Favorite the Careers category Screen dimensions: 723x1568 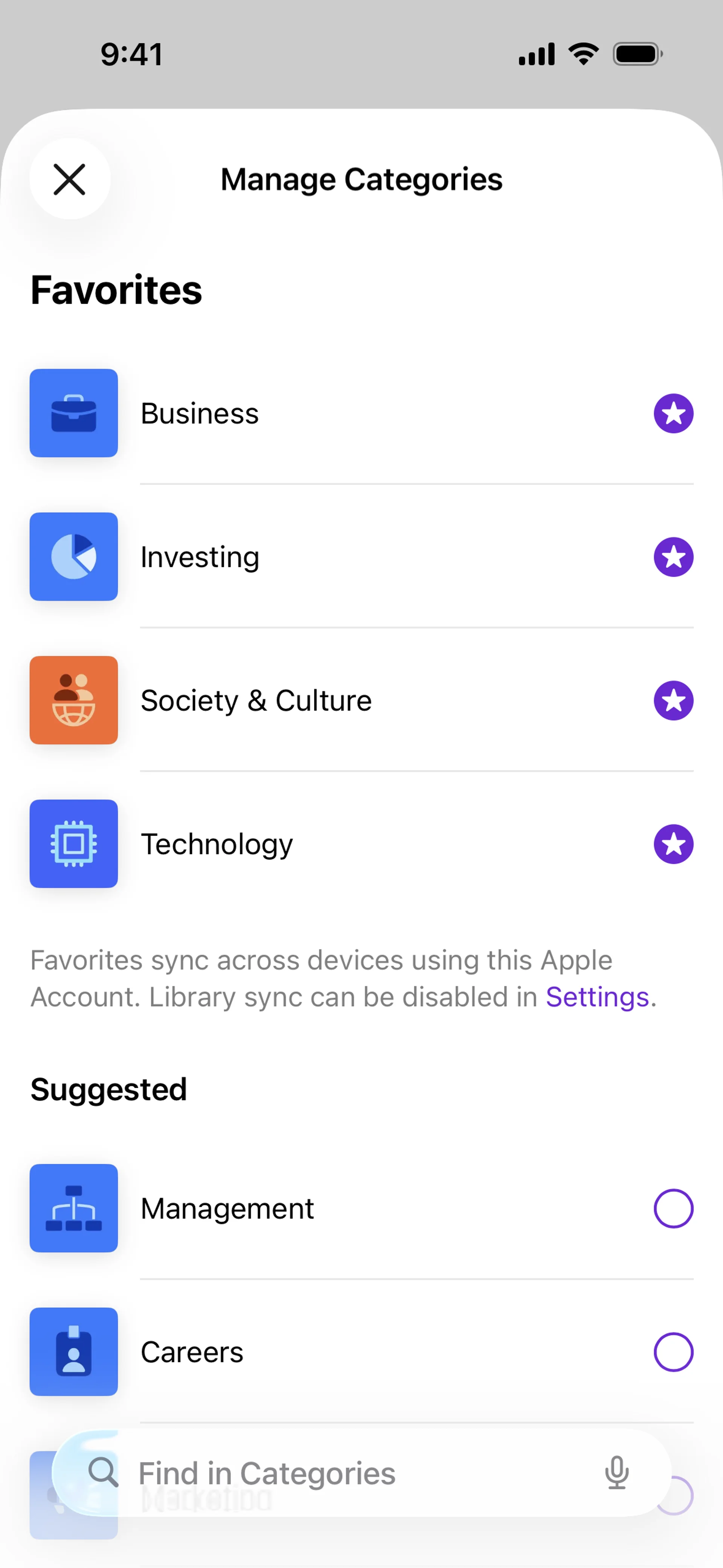(x=673, y=1352)
